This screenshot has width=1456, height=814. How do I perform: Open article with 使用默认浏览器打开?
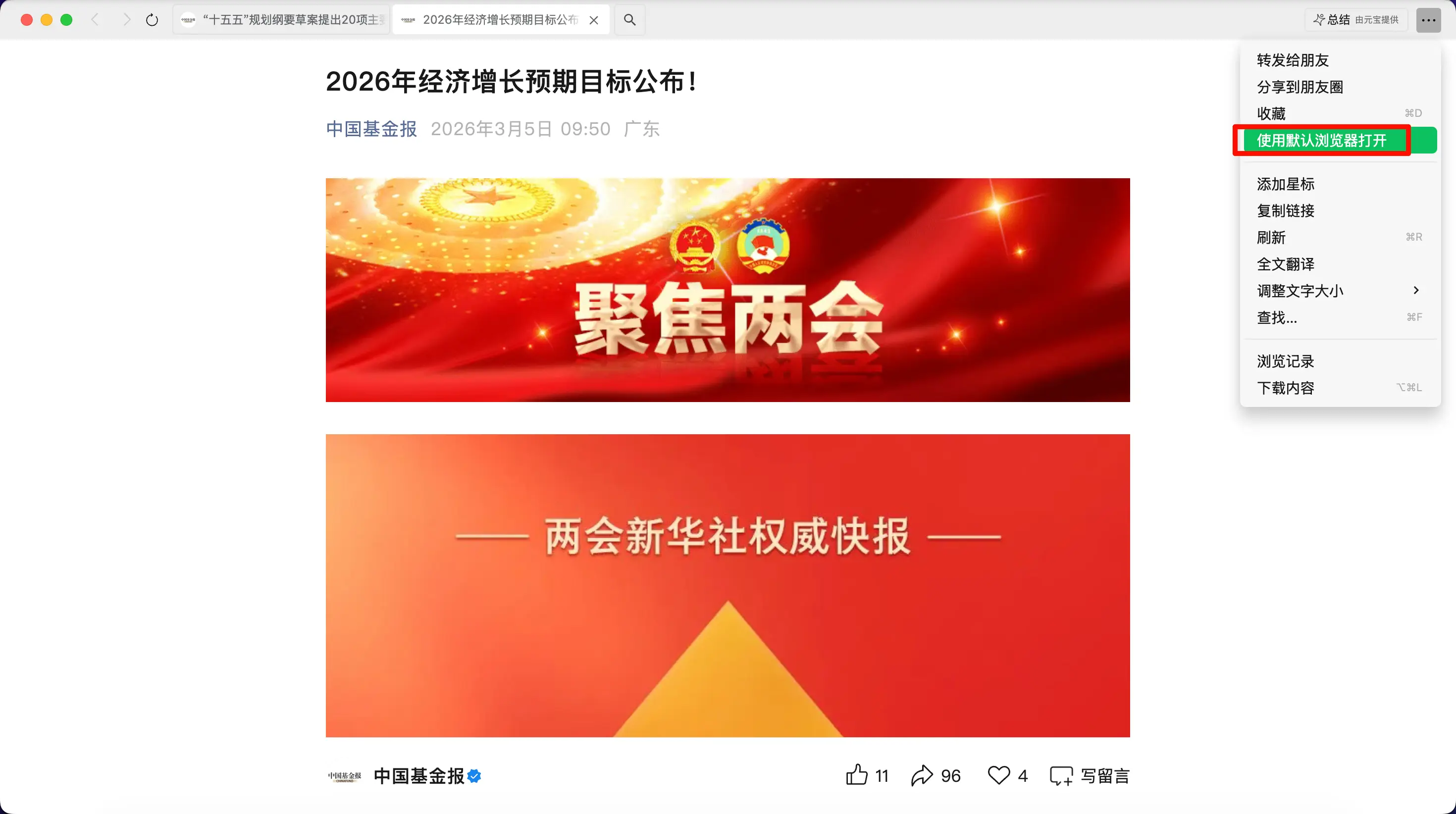(x=1321, y=140)
